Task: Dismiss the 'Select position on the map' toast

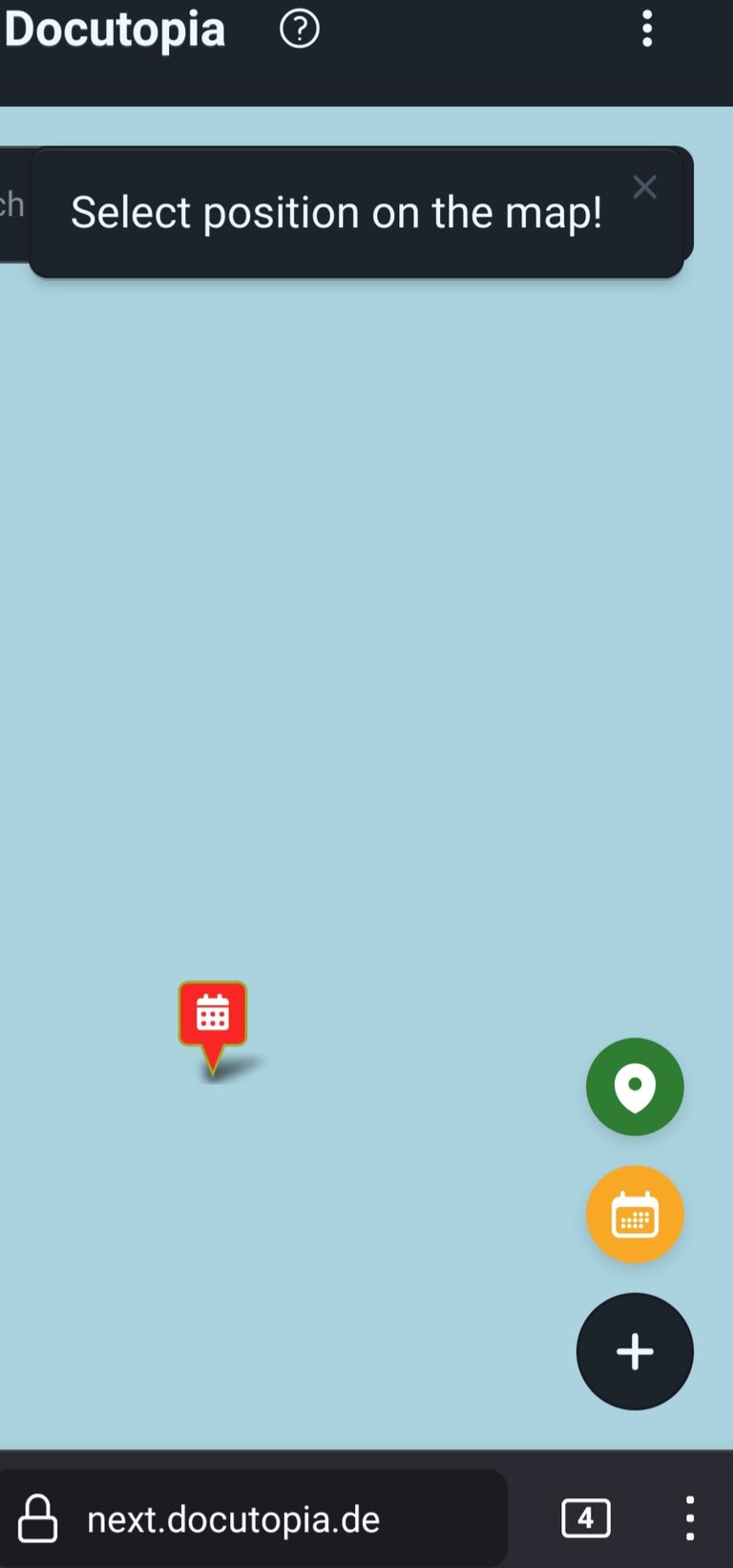Action: [x=644, y=187]
